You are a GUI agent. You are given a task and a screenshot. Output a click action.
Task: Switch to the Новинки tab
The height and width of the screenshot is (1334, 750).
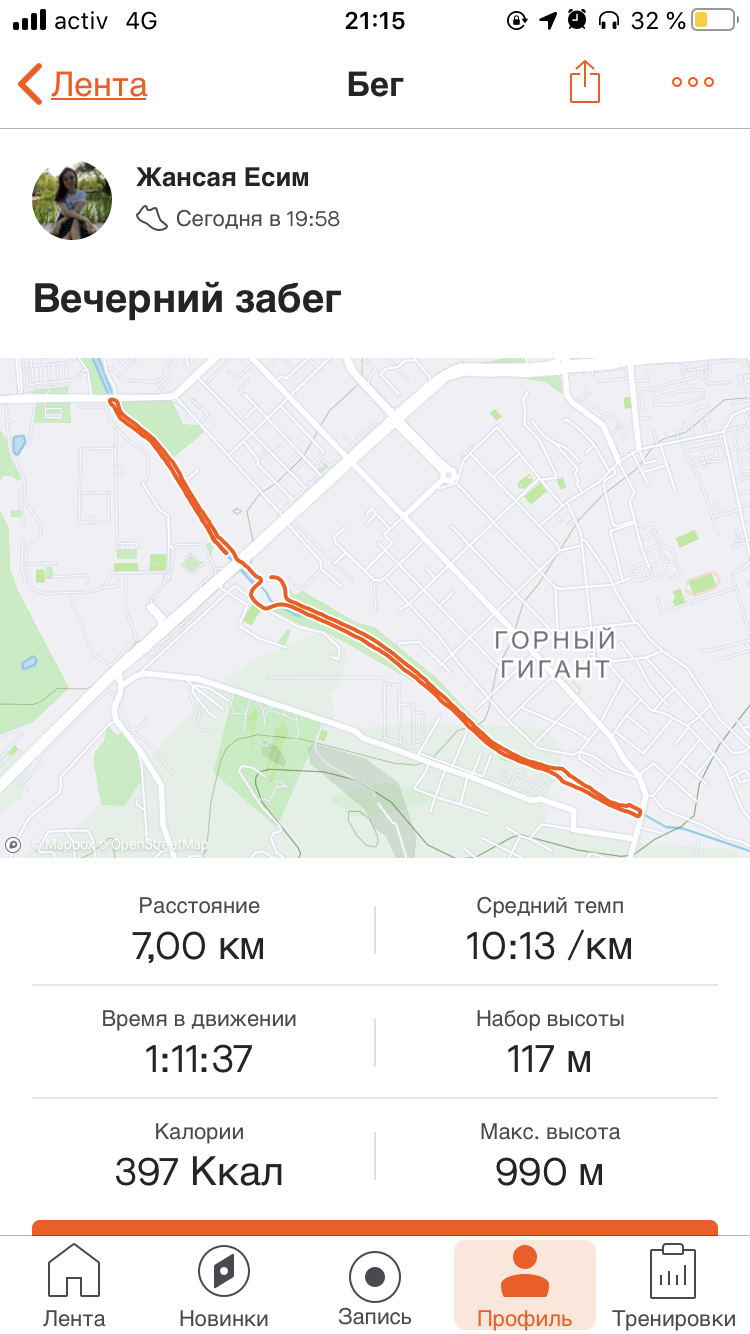(x=224, y=1285)
